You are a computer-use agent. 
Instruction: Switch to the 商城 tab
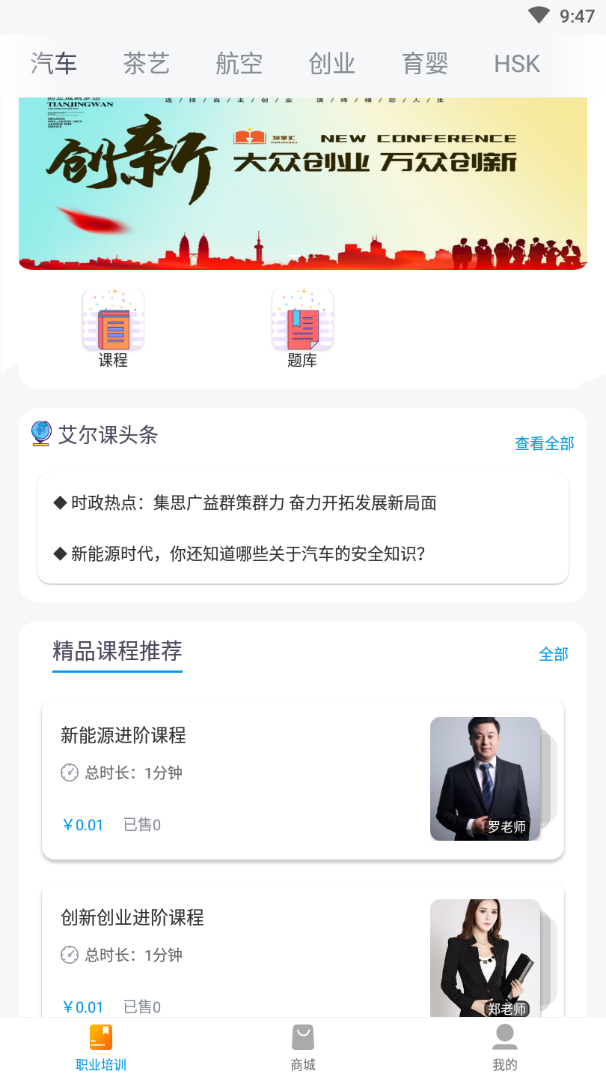point(303,1047)
